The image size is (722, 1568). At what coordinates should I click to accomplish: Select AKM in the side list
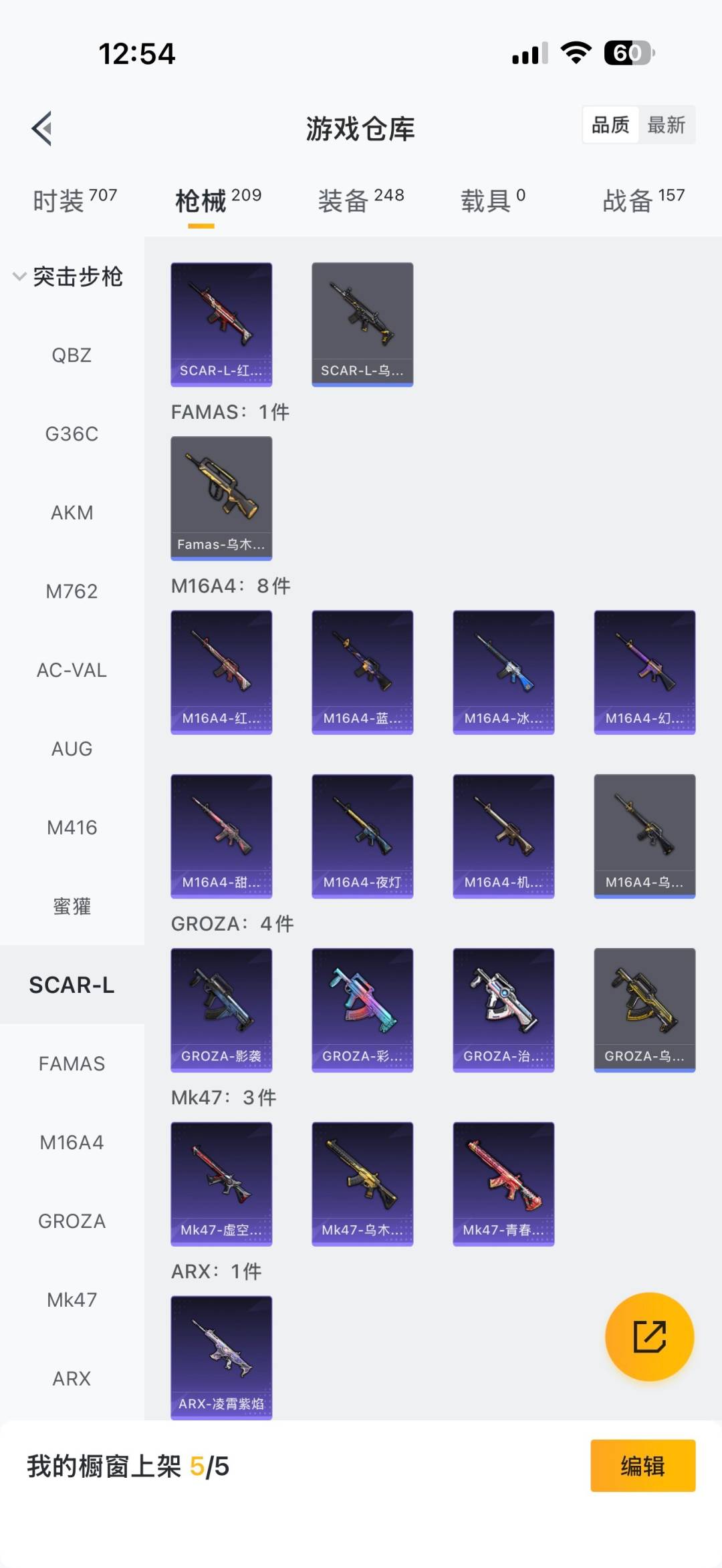[72, 512]
